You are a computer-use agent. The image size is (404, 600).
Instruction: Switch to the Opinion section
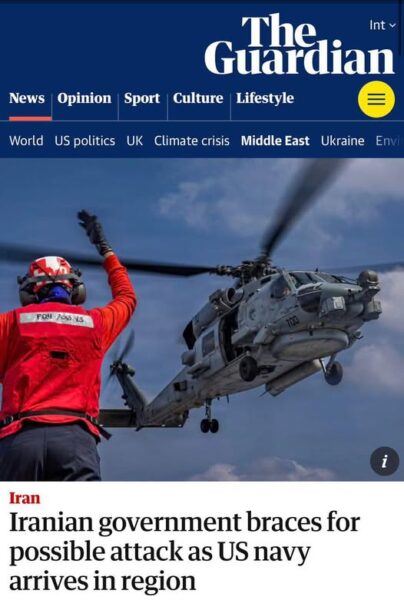[84, 98]
